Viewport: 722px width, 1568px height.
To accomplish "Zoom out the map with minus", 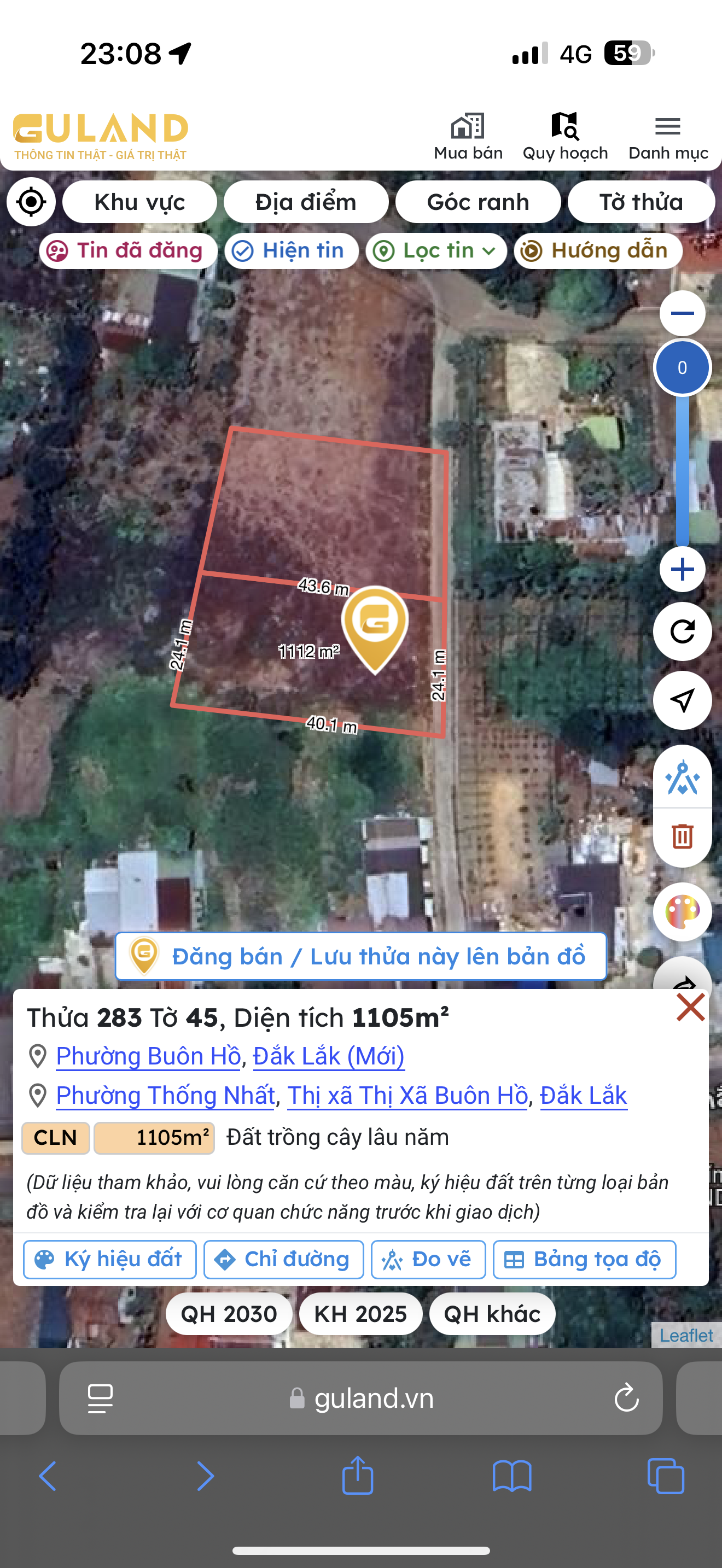I will (x=682, y=313).
